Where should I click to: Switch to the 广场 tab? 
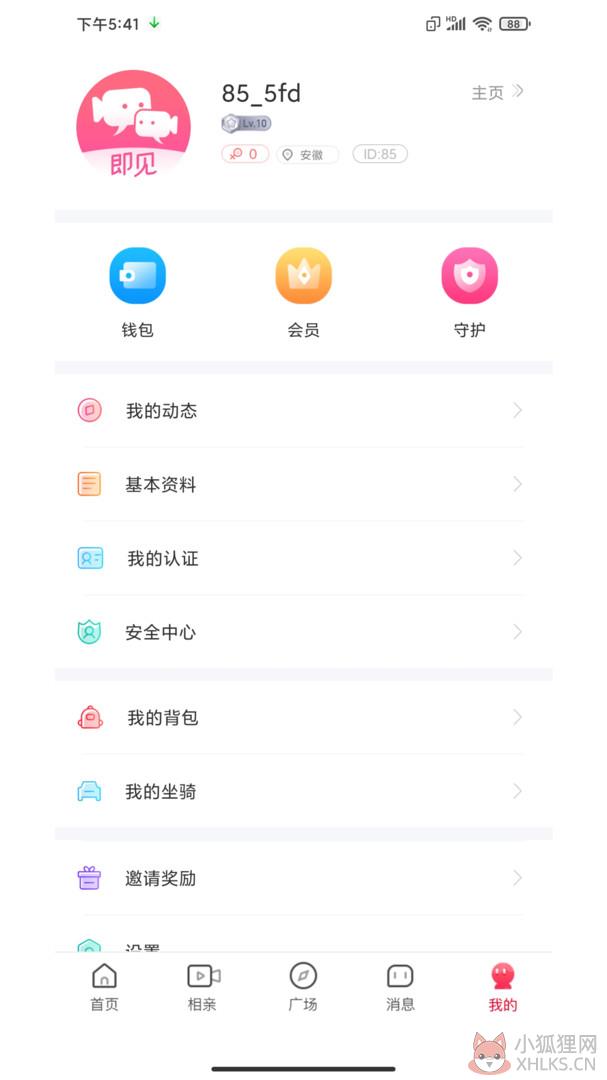coord(302,987)
